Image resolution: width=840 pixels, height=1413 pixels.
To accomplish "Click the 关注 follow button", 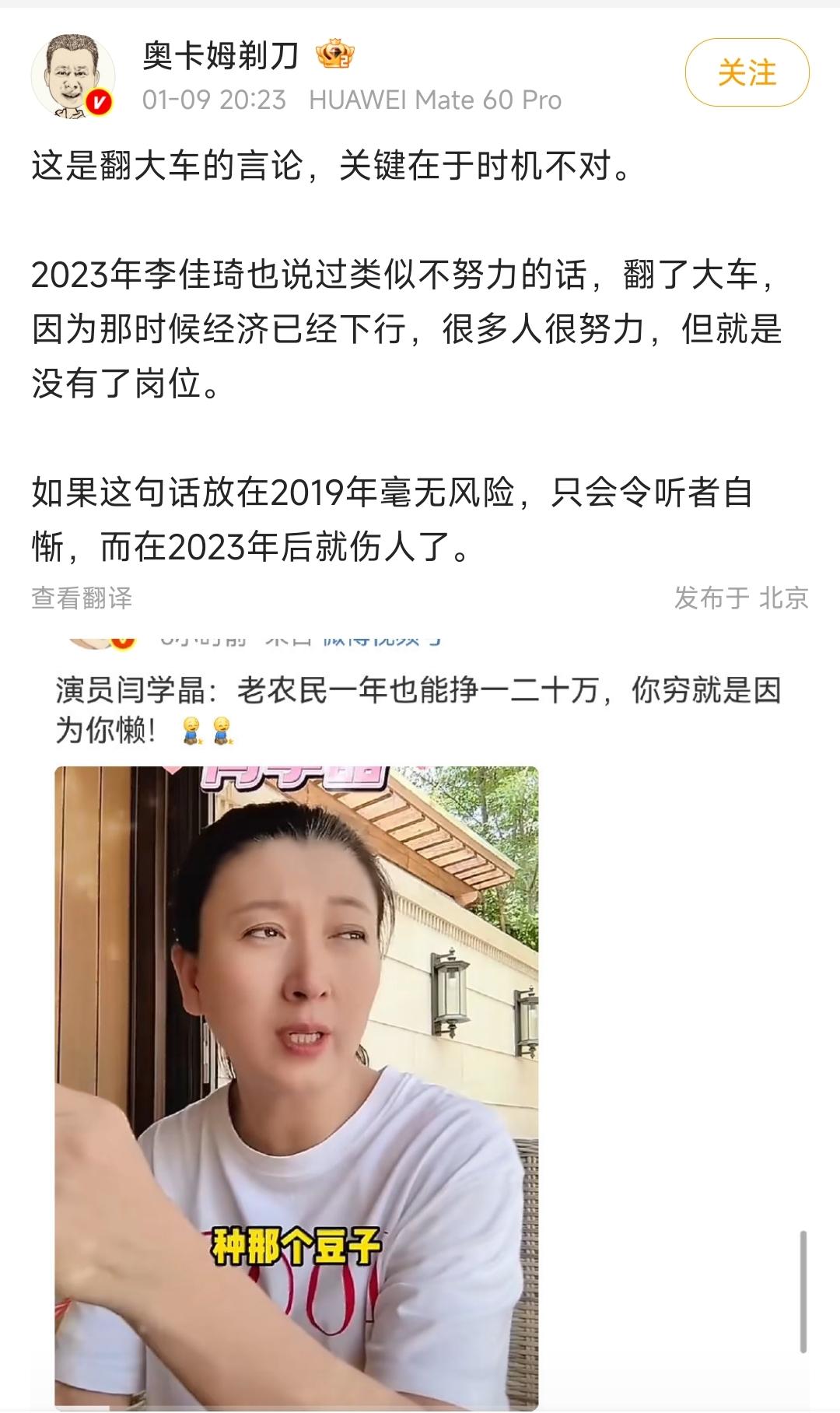I will point(749,70).
